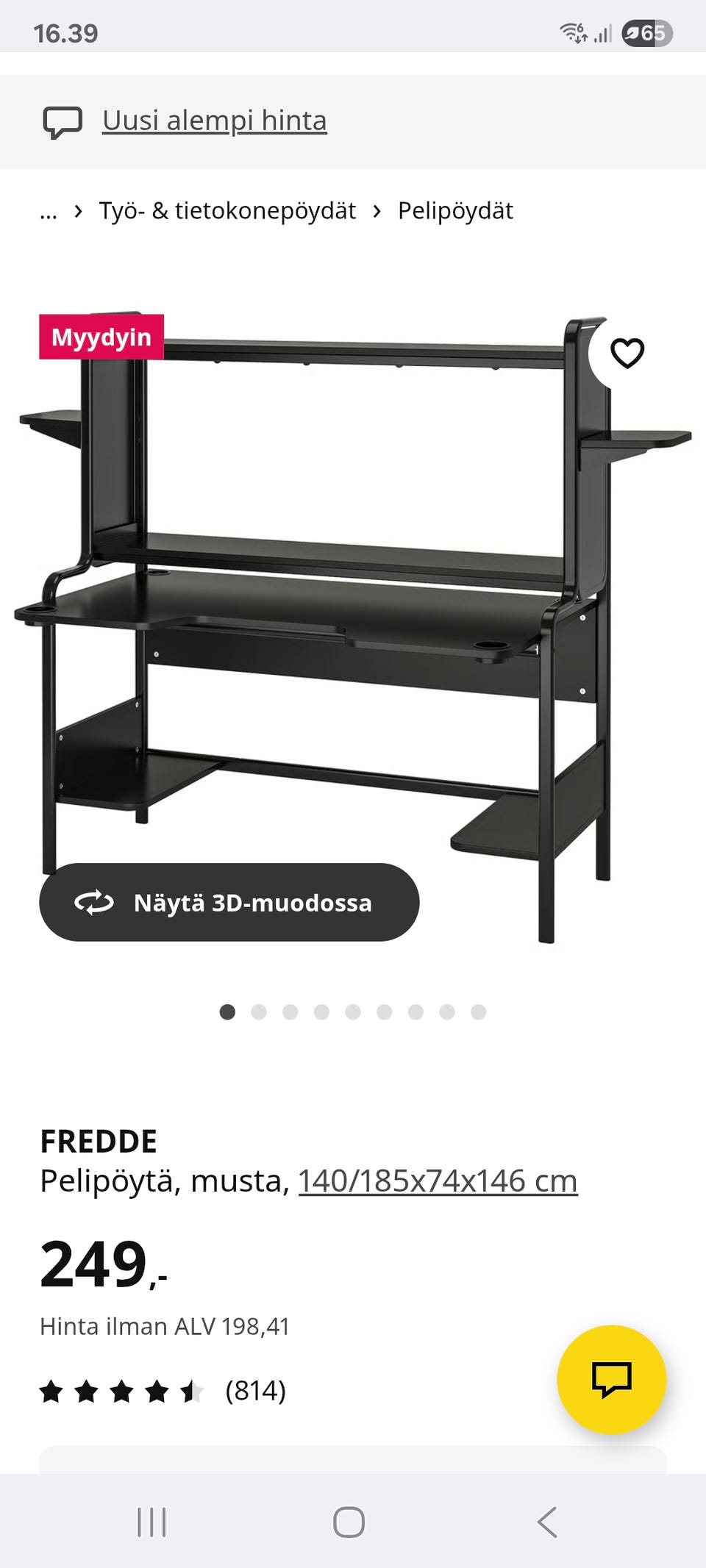Viewport: 706px width, 1568px height.
Task: Open the Pelipöydät breadcrumb
Action: (x=455, y=211)
